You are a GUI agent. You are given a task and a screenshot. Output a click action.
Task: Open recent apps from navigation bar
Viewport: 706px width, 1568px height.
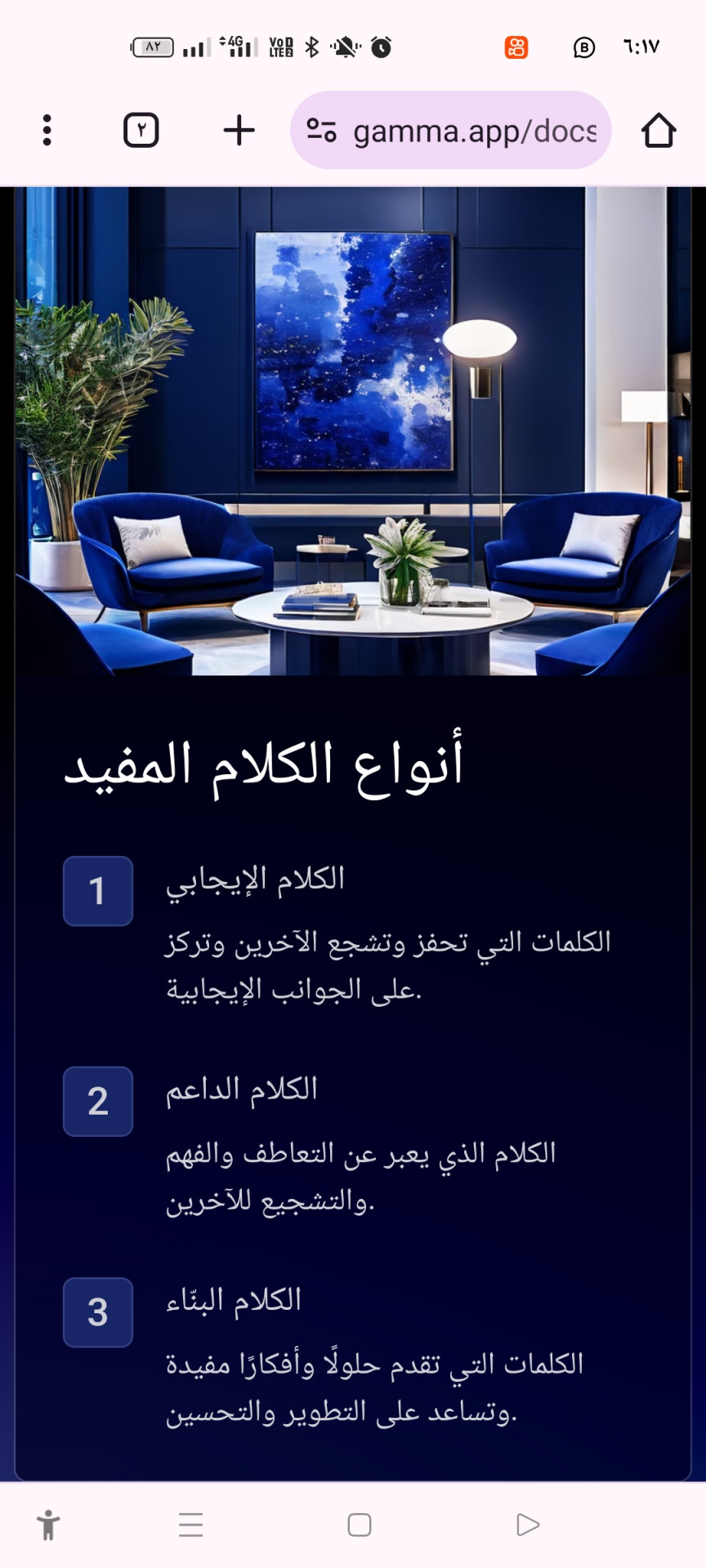pyautogui.click(x=190, y=1525)
